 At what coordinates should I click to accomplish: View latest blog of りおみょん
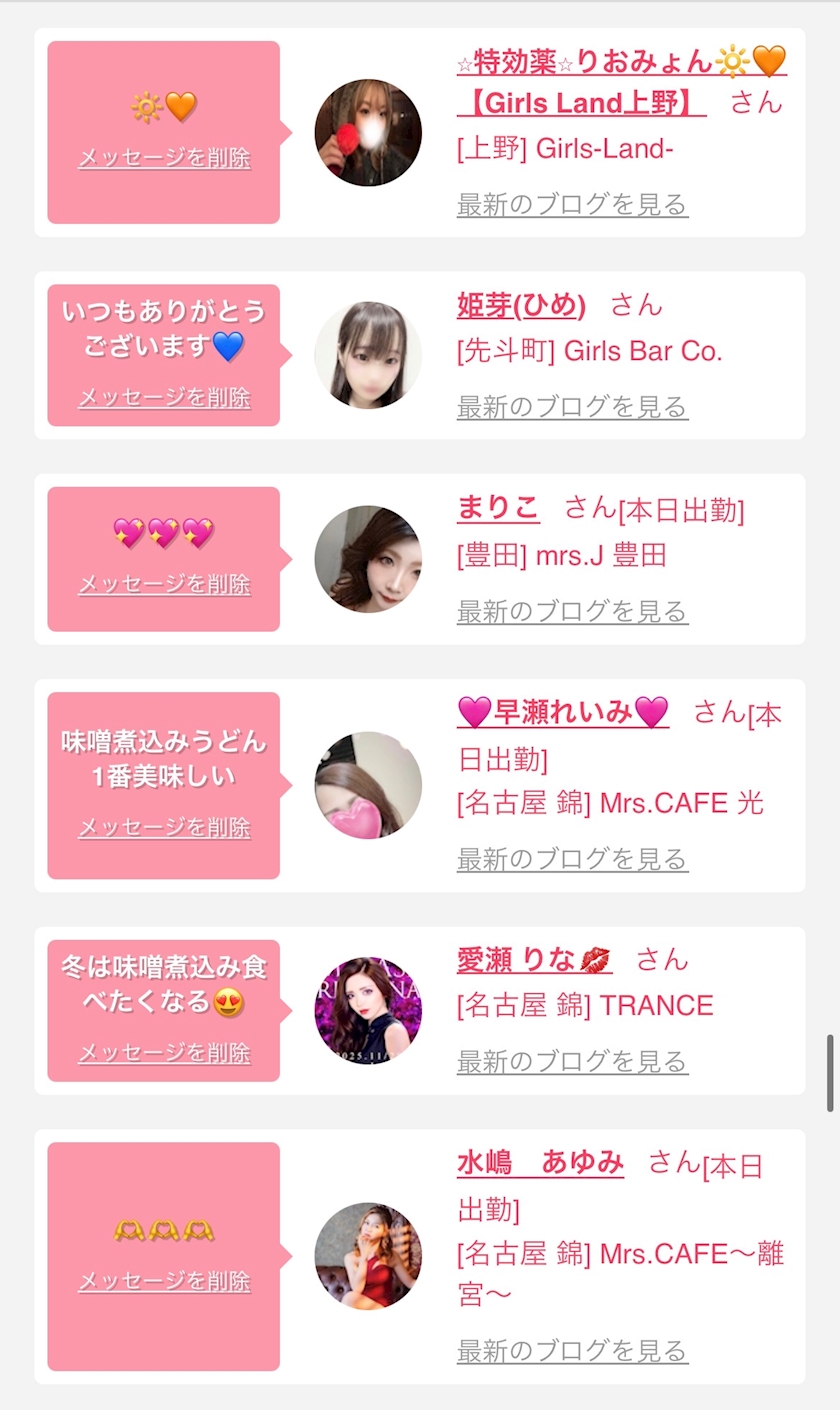[572, 205]
